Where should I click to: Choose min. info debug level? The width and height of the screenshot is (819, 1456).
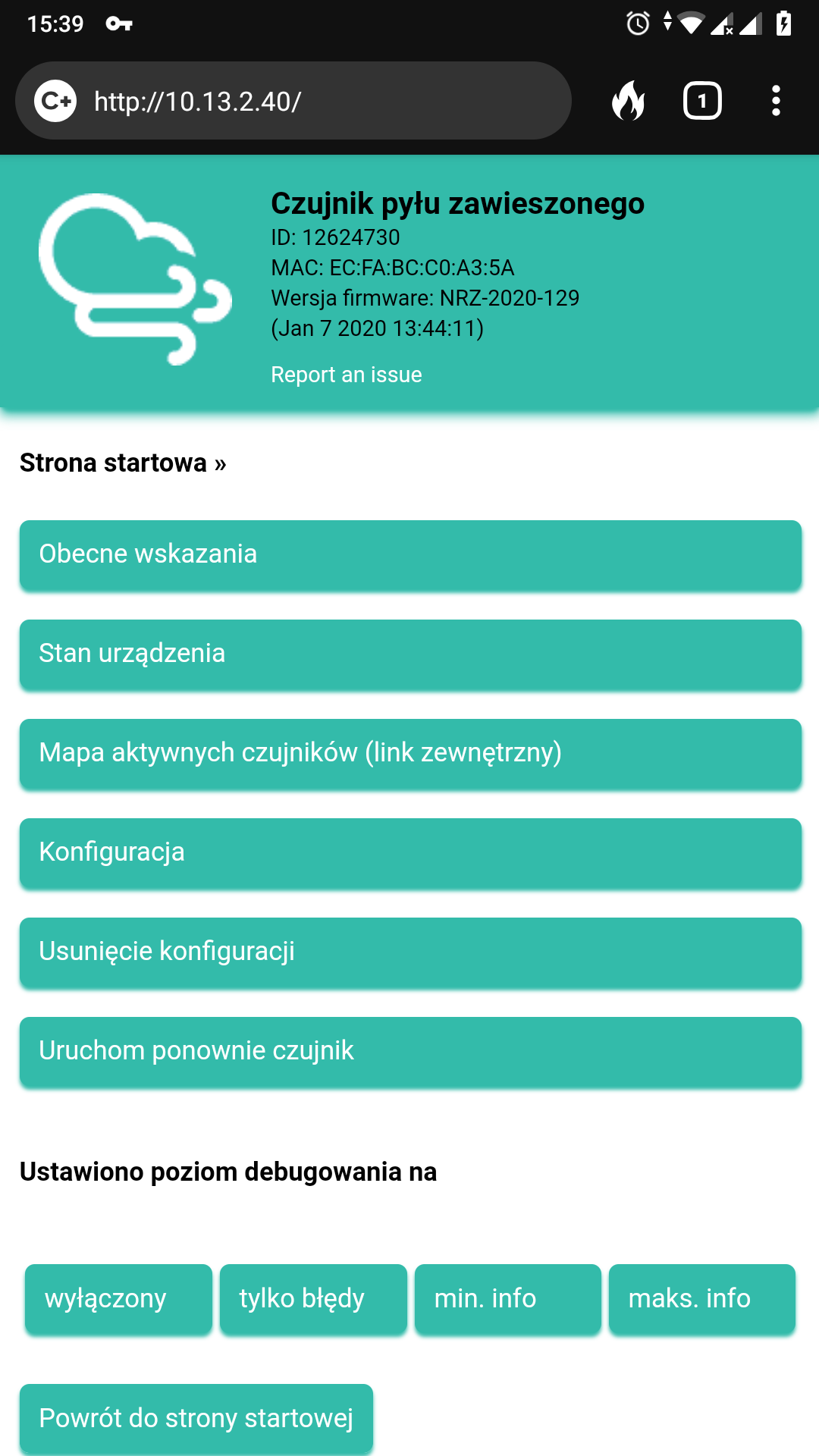pyautogui.click(x=508, y=1299)
